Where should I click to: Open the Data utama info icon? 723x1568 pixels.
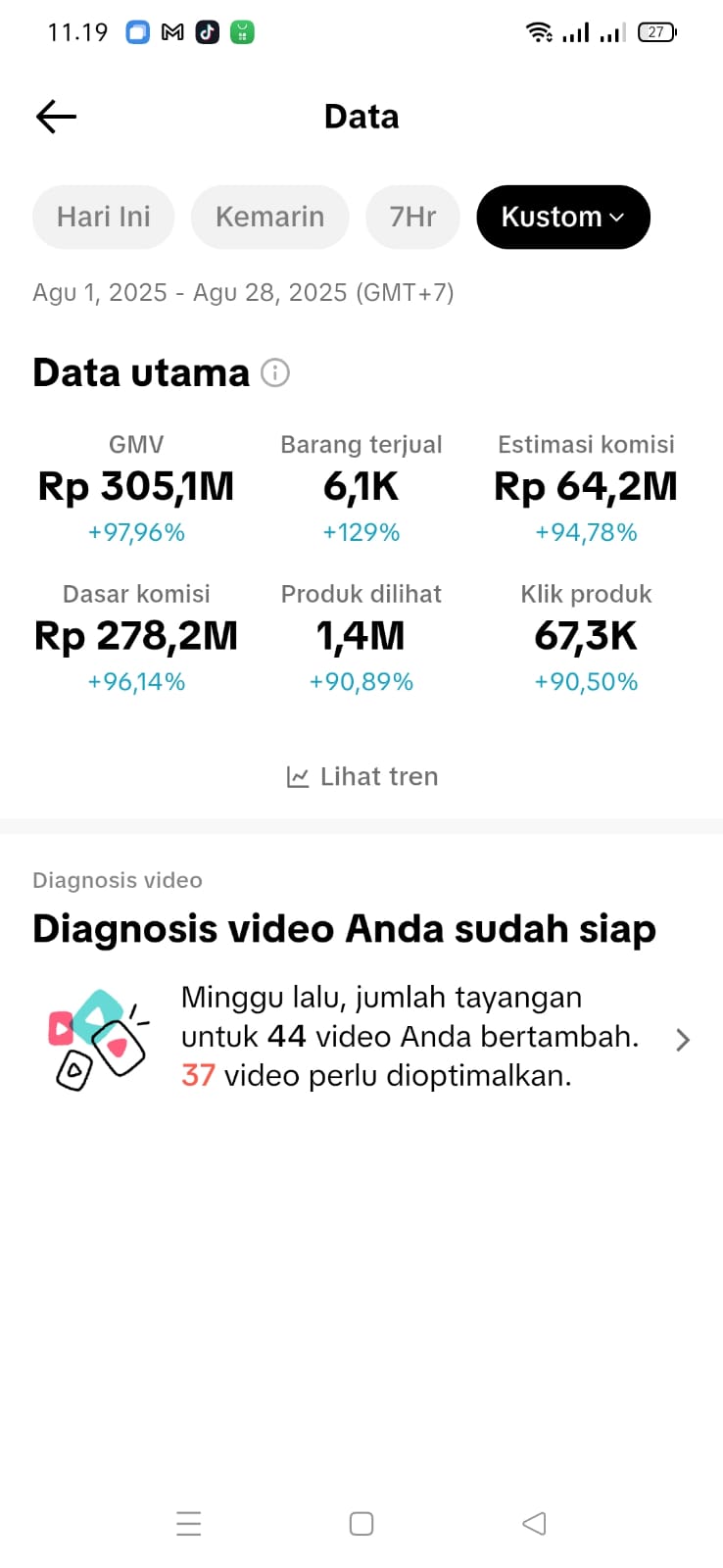click(275, 372)
